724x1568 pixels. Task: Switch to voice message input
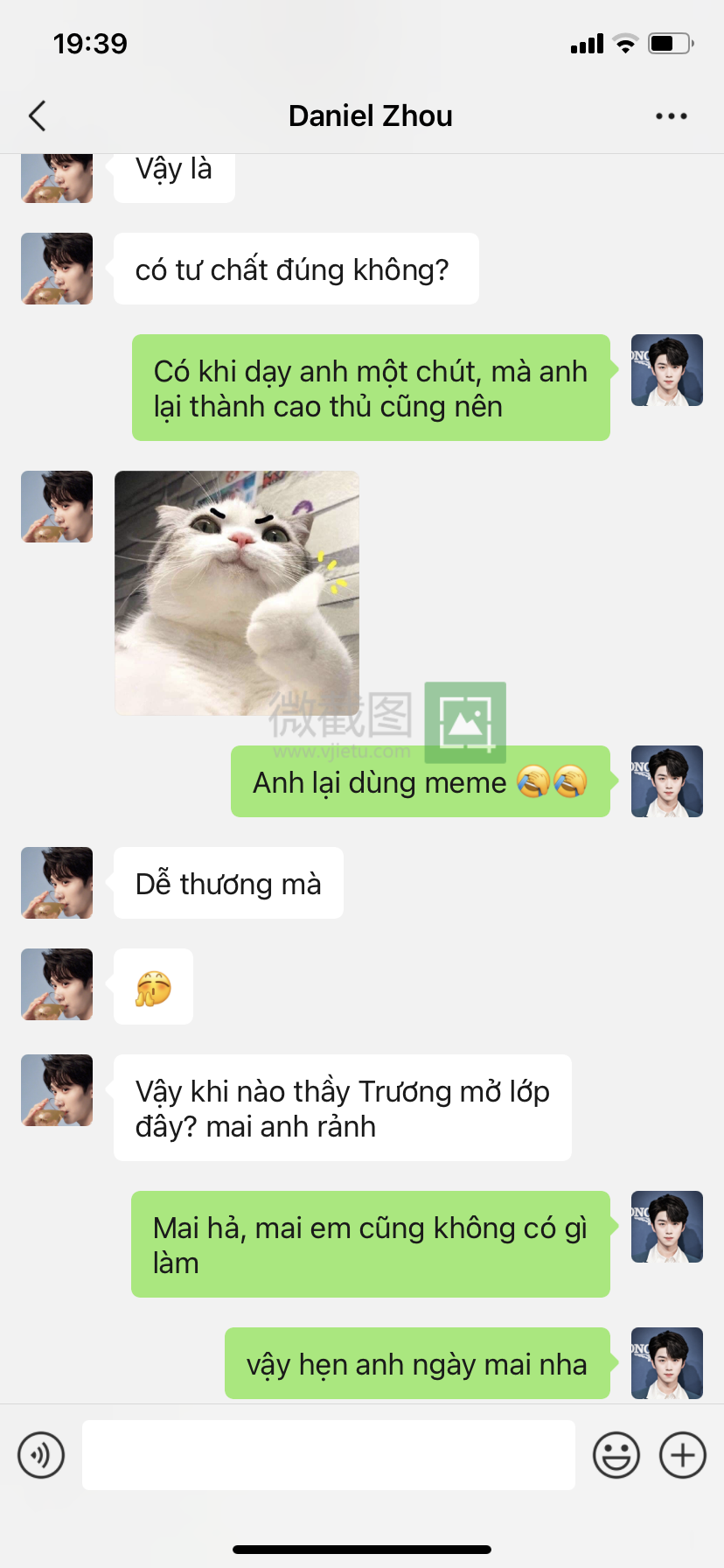pos(41,1455)
